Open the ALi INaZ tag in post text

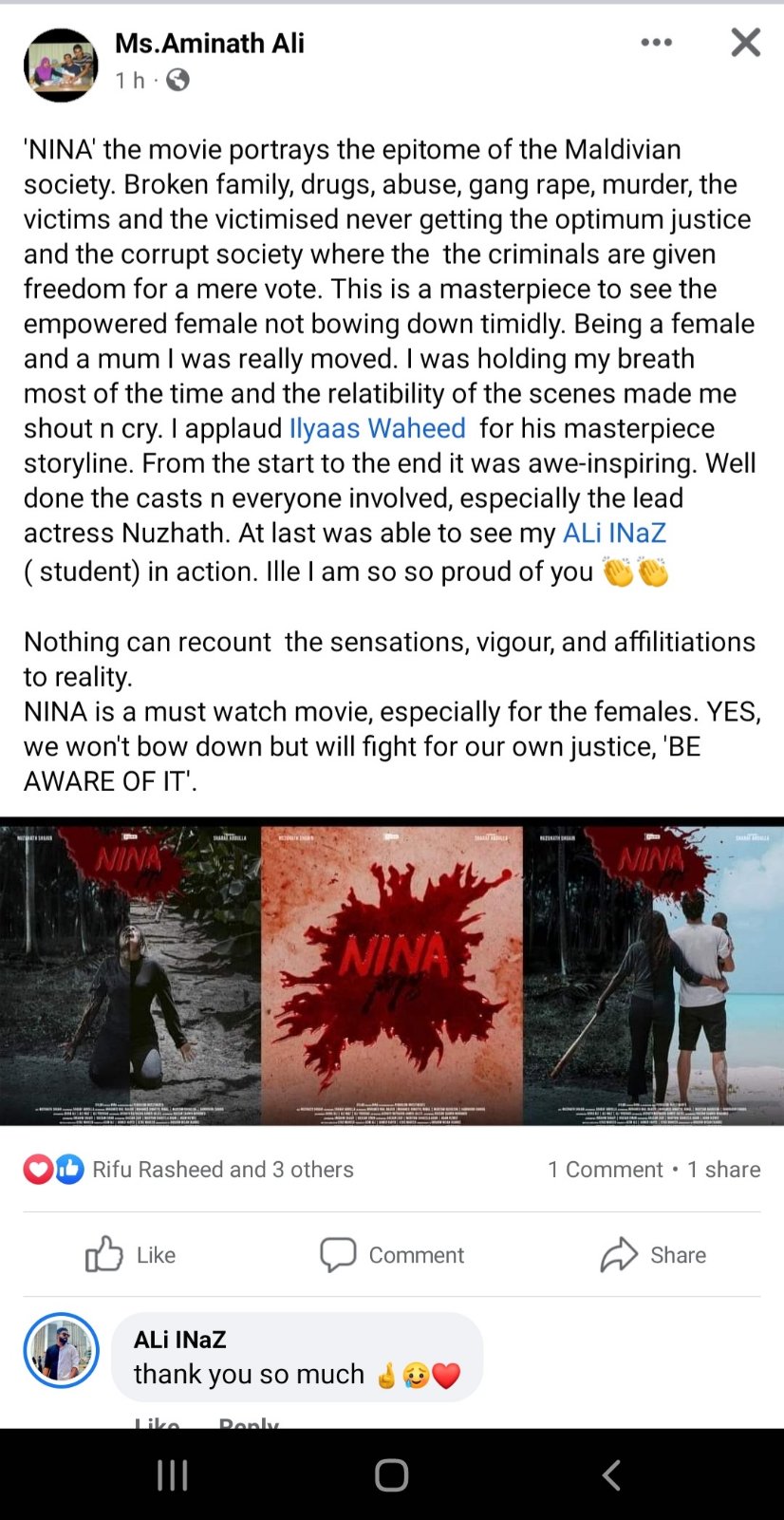click(x=614, y=533)
